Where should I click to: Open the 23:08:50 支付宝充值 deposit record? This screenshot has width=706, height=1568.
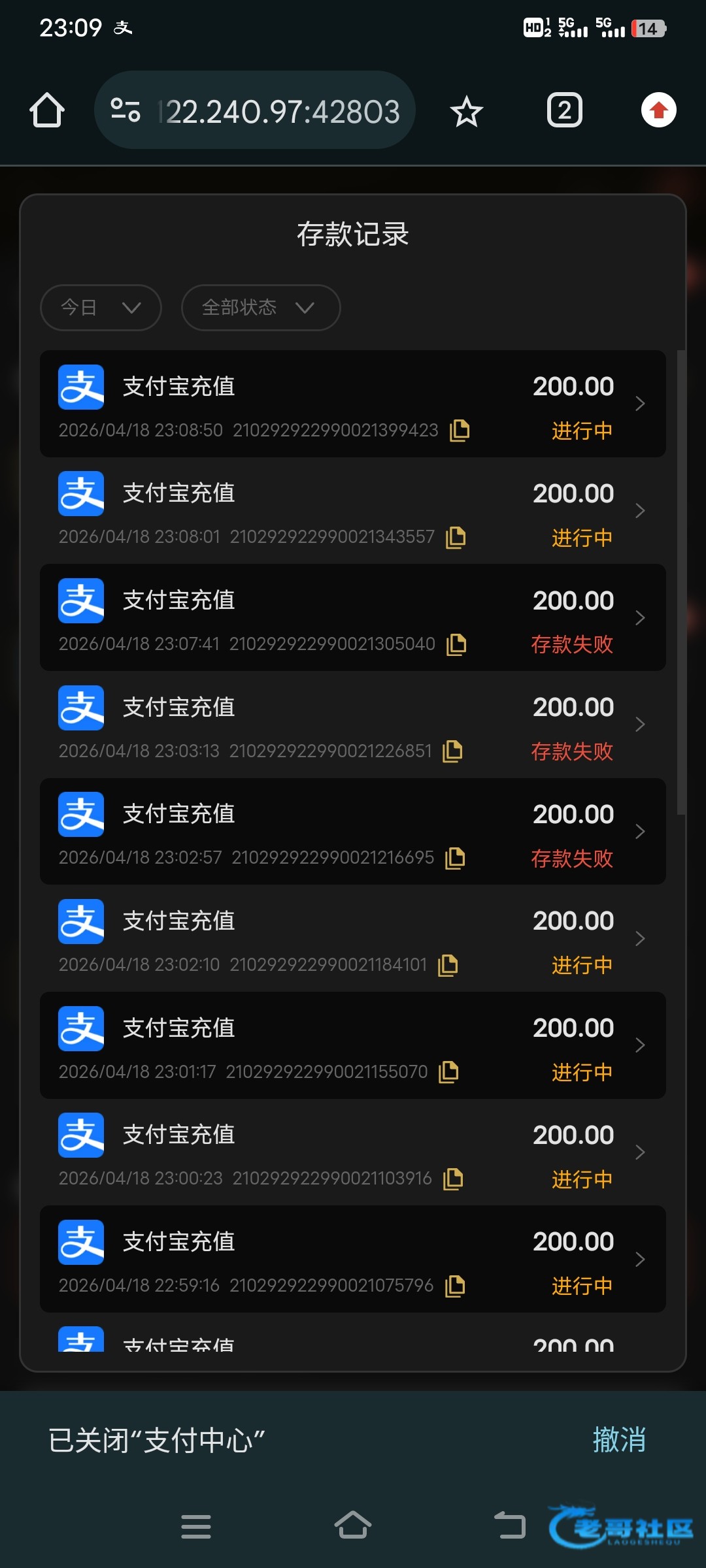coord(353,404)
